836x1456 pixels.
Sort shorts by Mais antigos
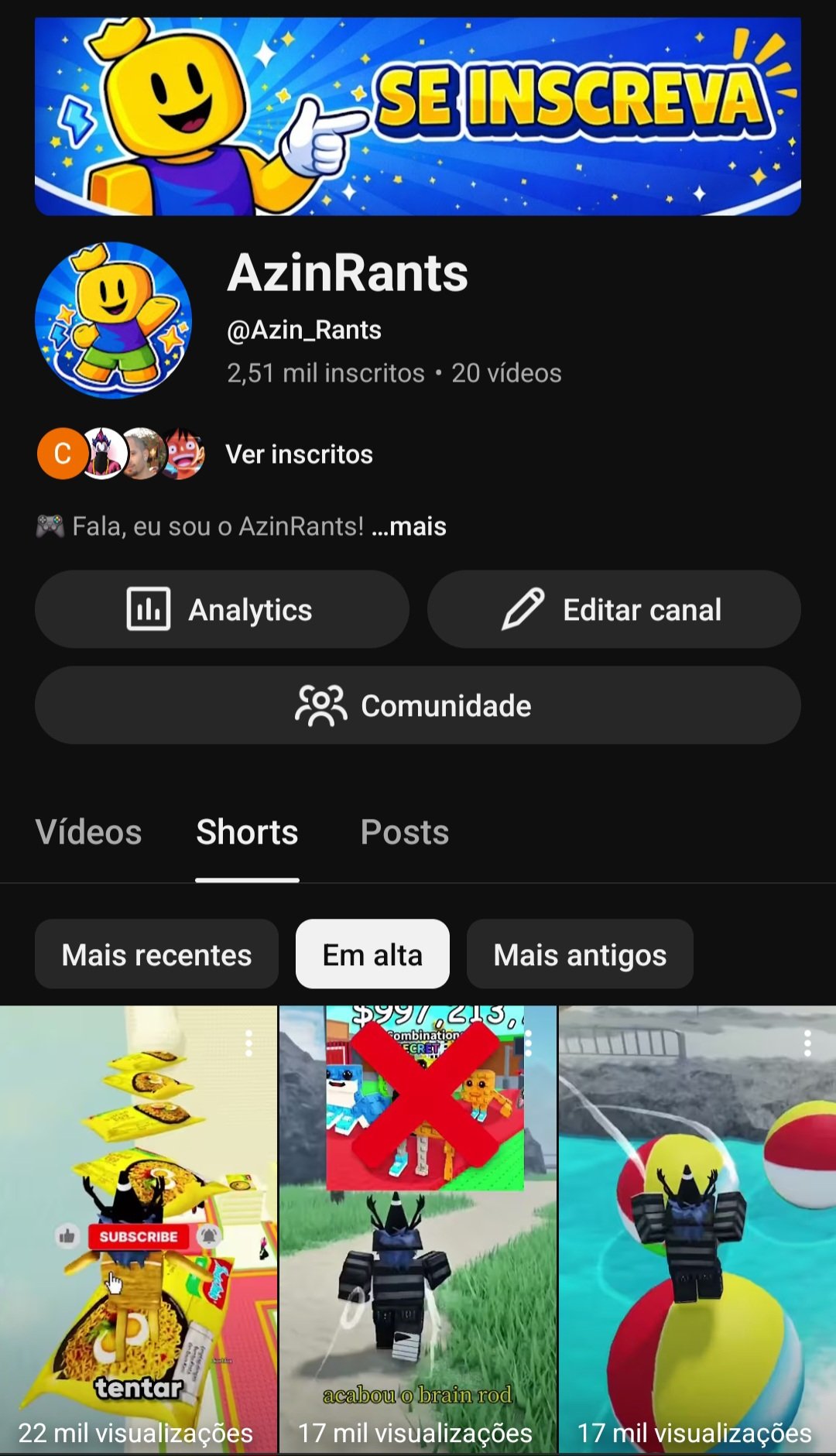[x=580, y=954]
